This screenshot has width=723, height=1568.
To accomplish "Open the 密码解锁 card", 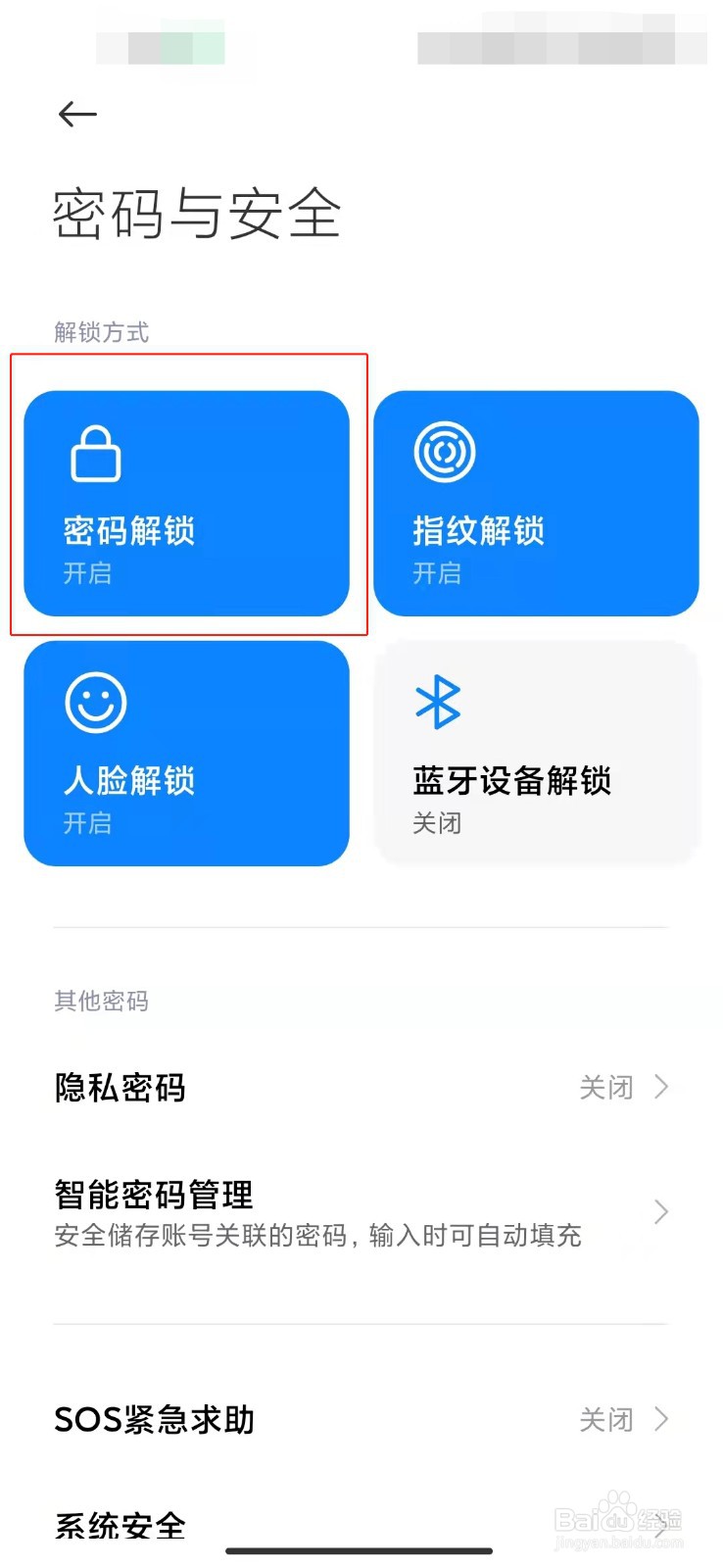I will point(186,504).
